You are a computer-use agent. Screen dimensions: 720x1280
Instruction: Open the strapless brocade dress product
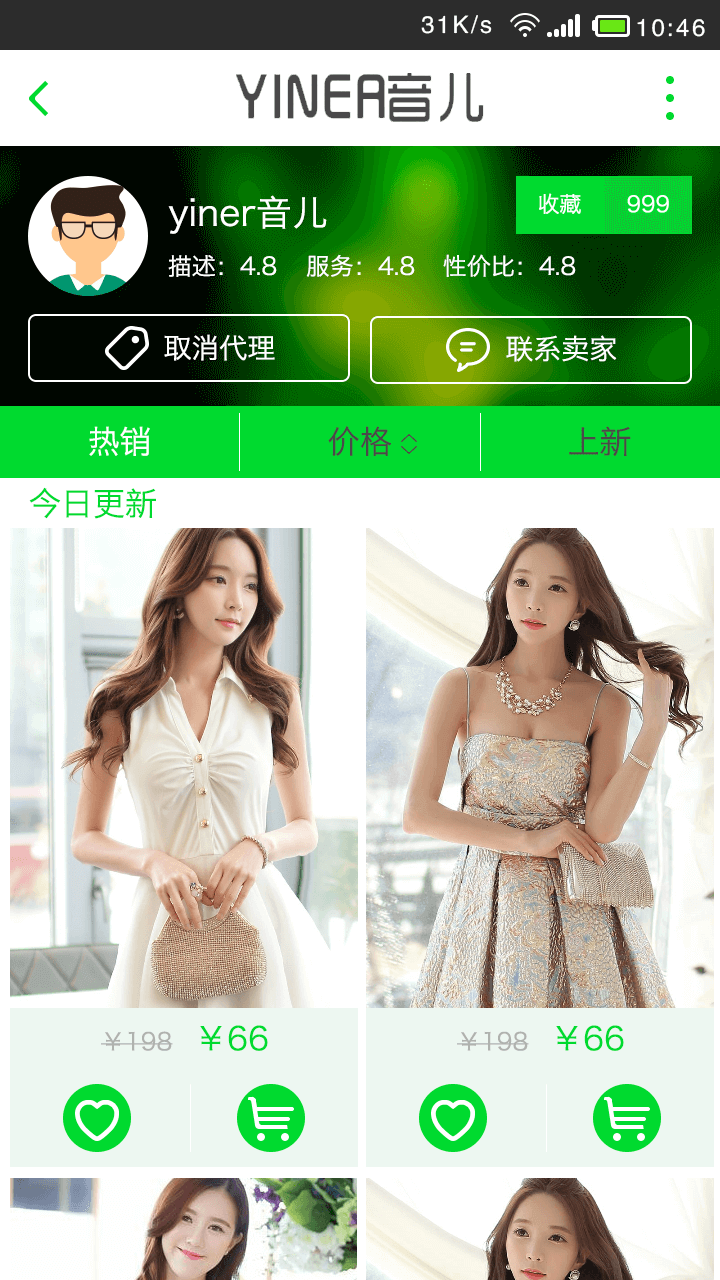(540, 767)
